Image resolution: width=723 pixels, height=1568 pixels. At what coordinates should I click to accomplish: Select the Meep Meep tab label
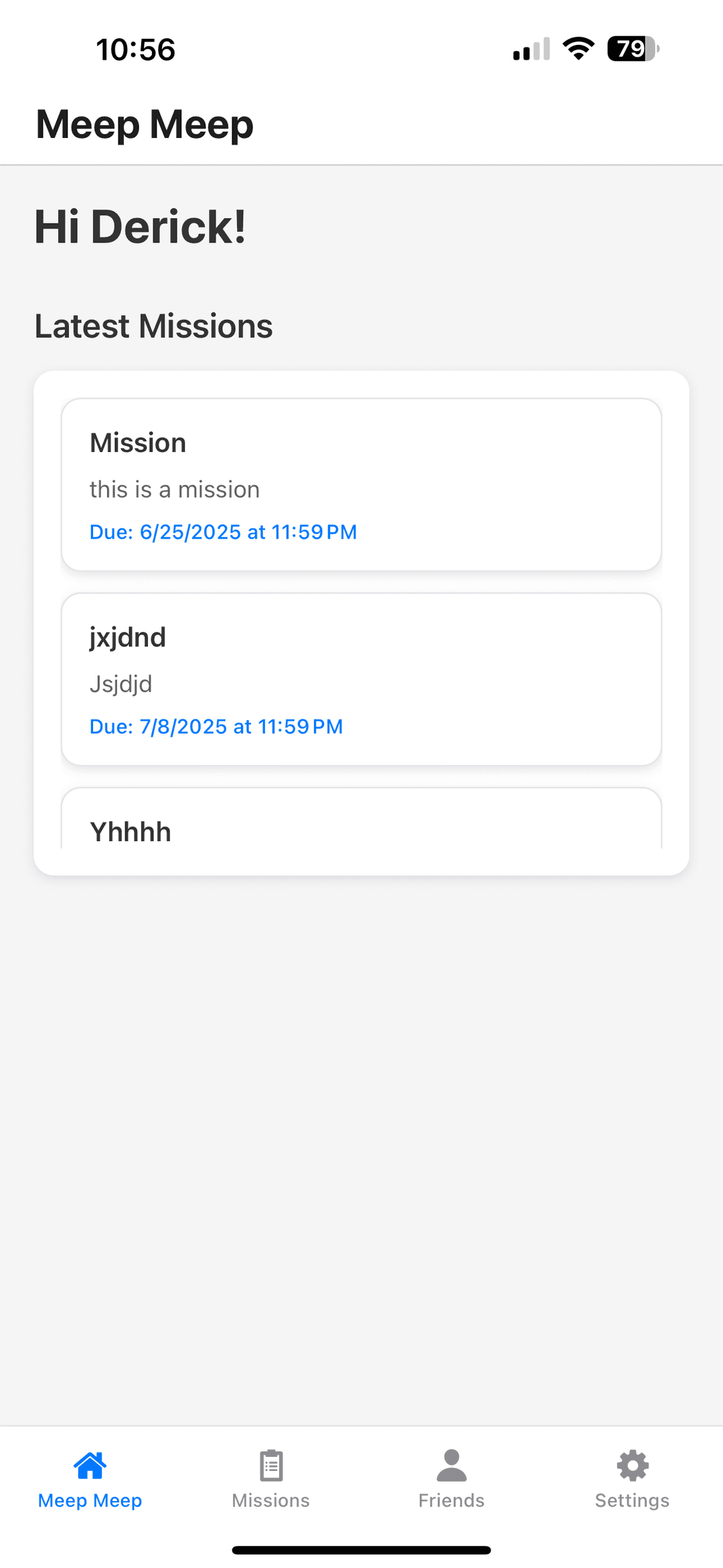(x=90, y=1500)
